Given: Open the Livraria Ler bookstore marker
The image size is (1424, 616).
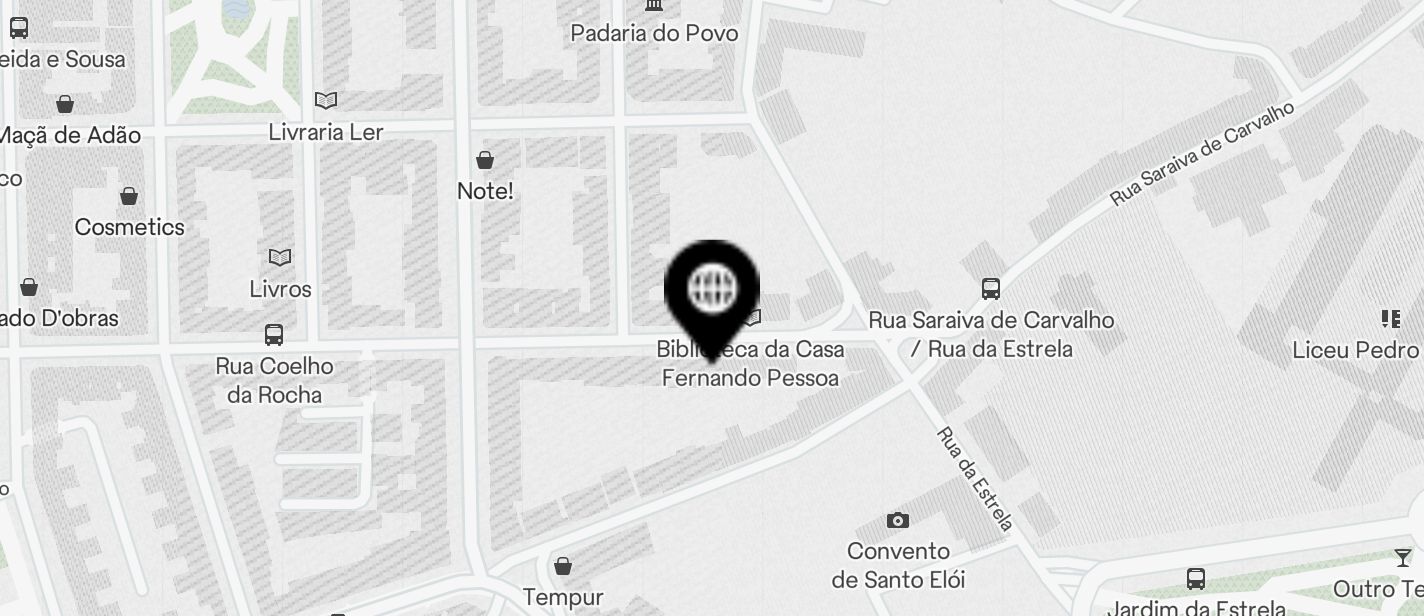Looking at the screenshot, I should 325,100.
